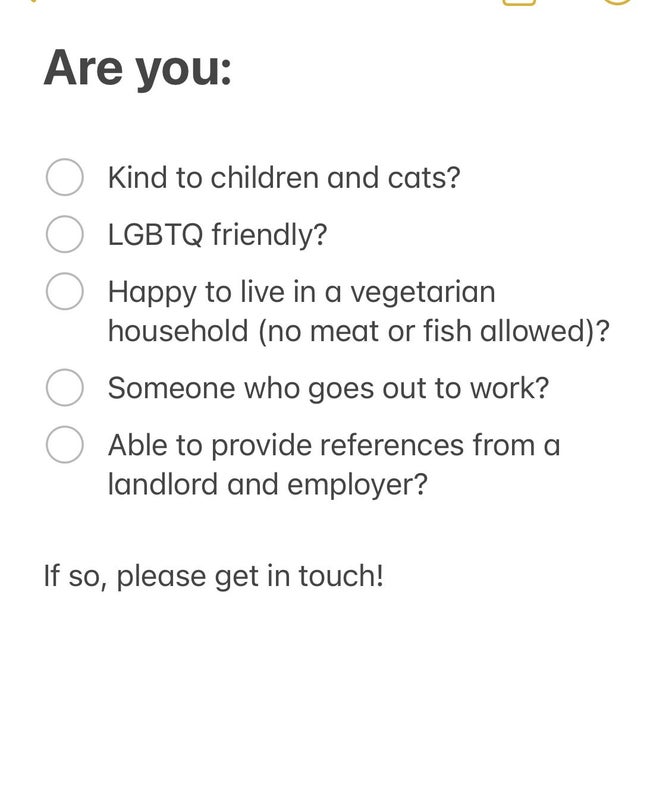Tick the 'LGBTQ friendly?' checklist circle
This screenshot has width=669, height=800.
click(x=65, y=235)
